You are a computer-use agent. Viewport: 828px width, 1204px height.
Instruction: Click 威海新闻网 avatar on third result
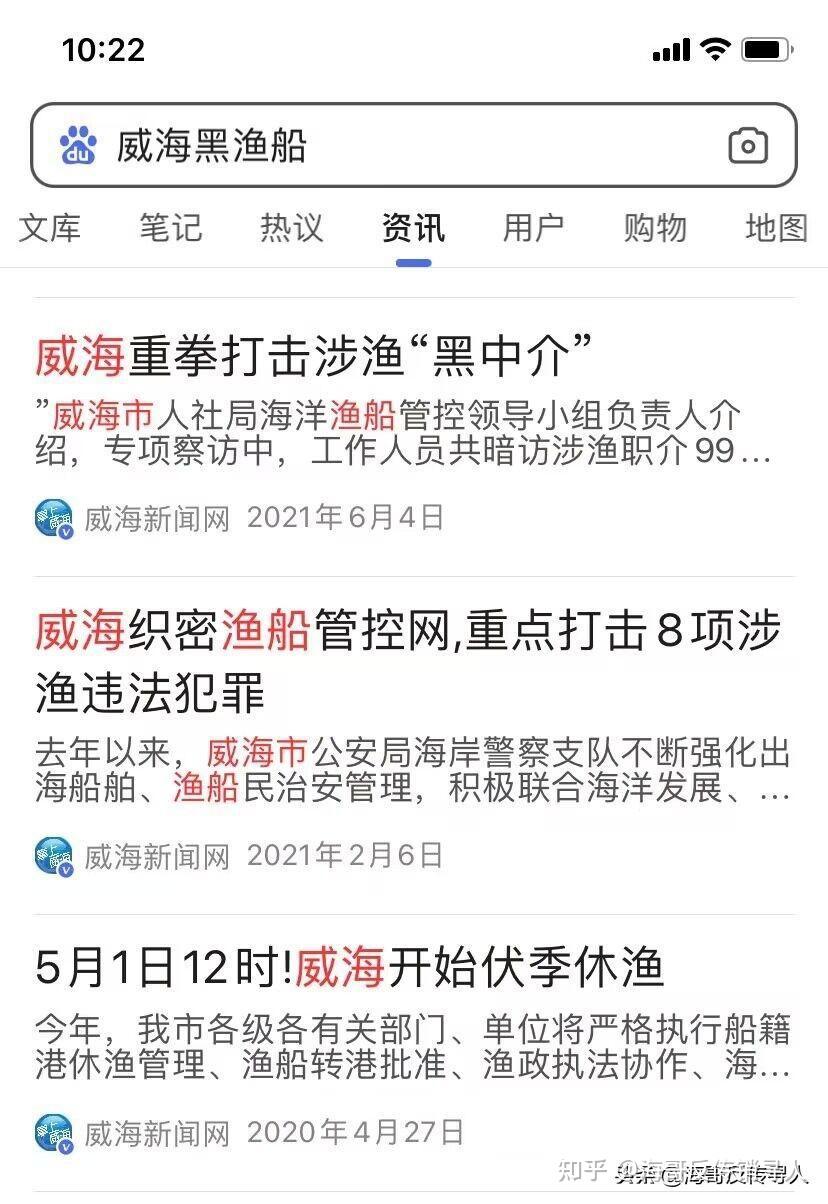coord(55,1133)
